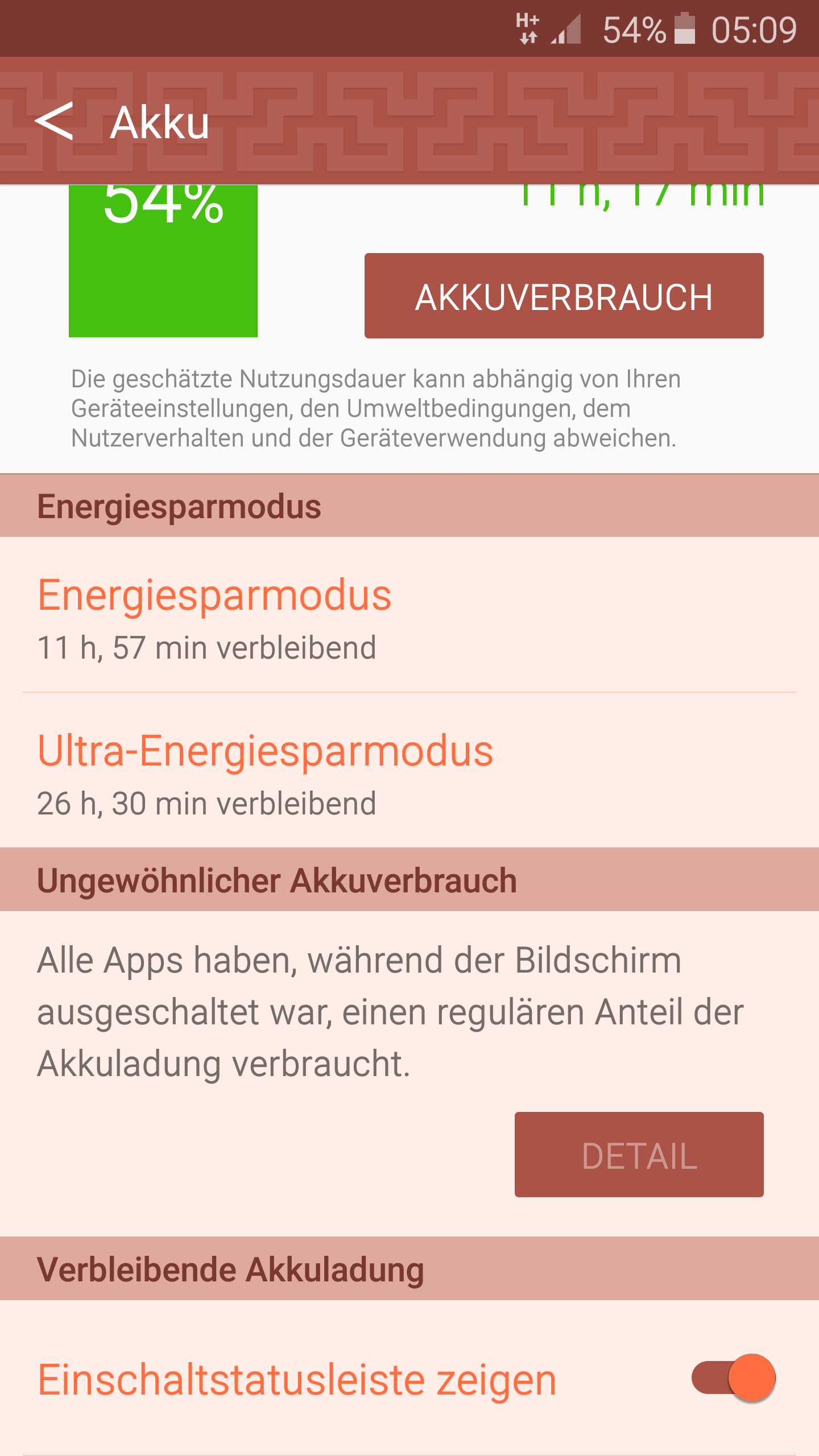The height and width of the screenshot is (1456, 819).
Task: Open the Ultra-Energiesparmodus settings
Action: [265, 772]
